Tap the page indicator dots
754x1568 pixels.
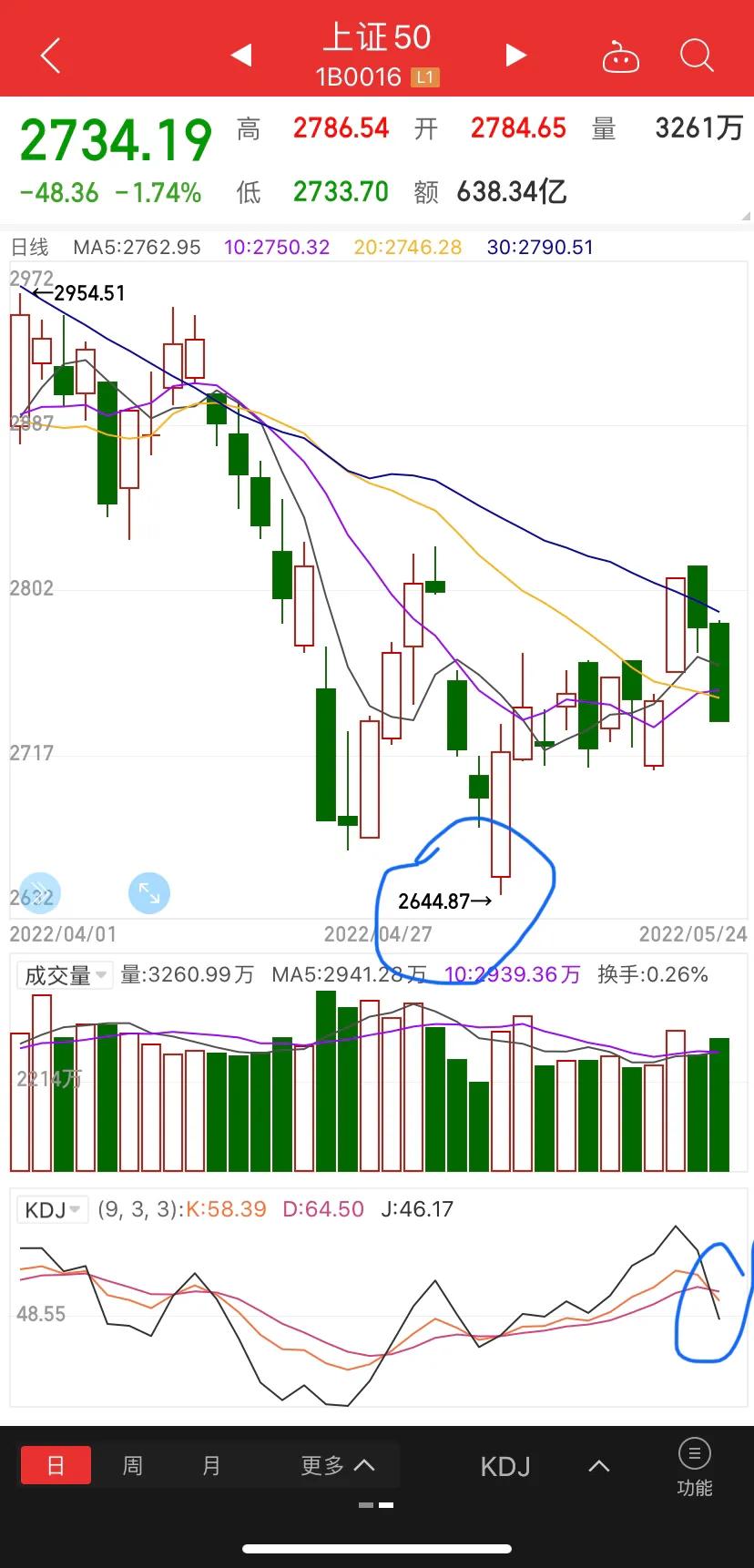click(x=377, y=1504)
